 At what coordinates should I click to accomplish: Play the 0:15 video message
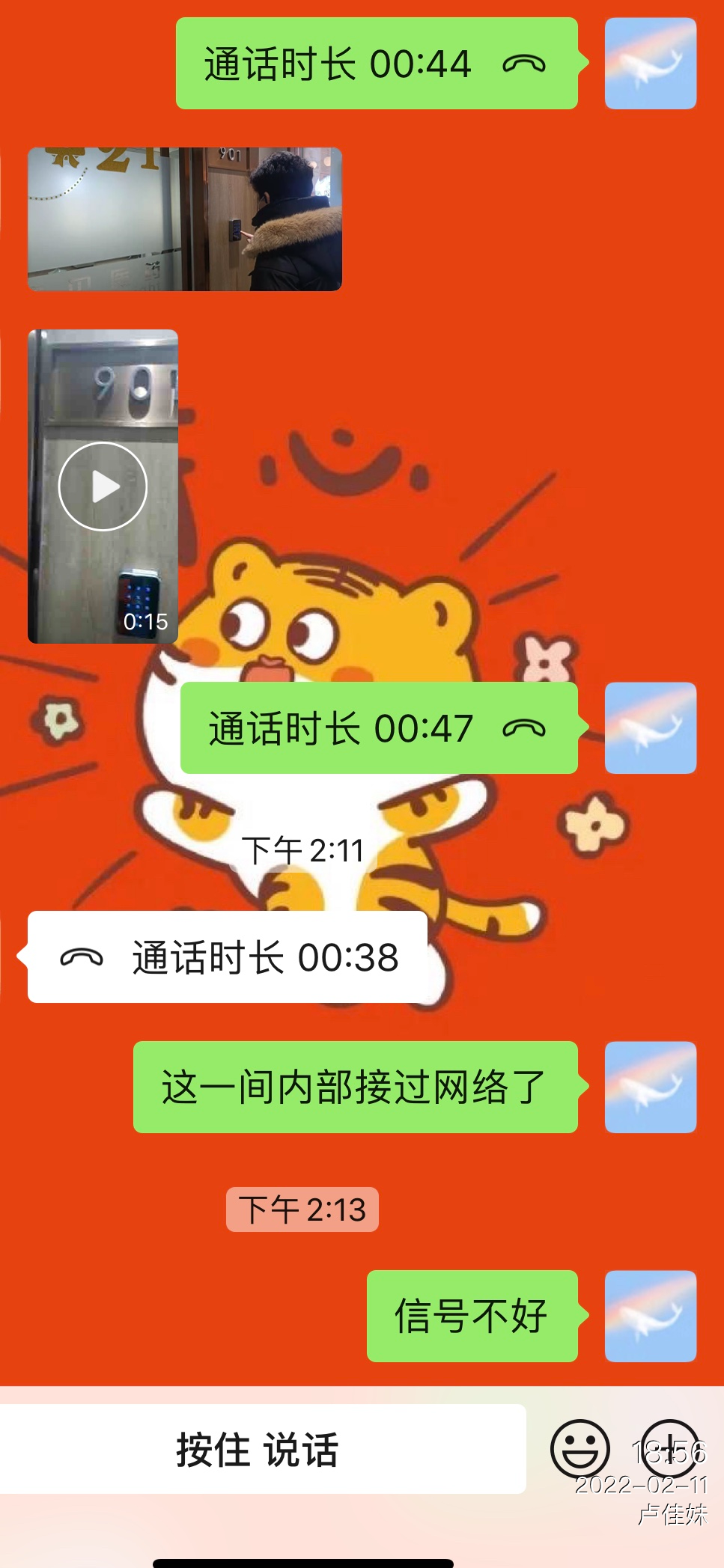pos(103,486)
